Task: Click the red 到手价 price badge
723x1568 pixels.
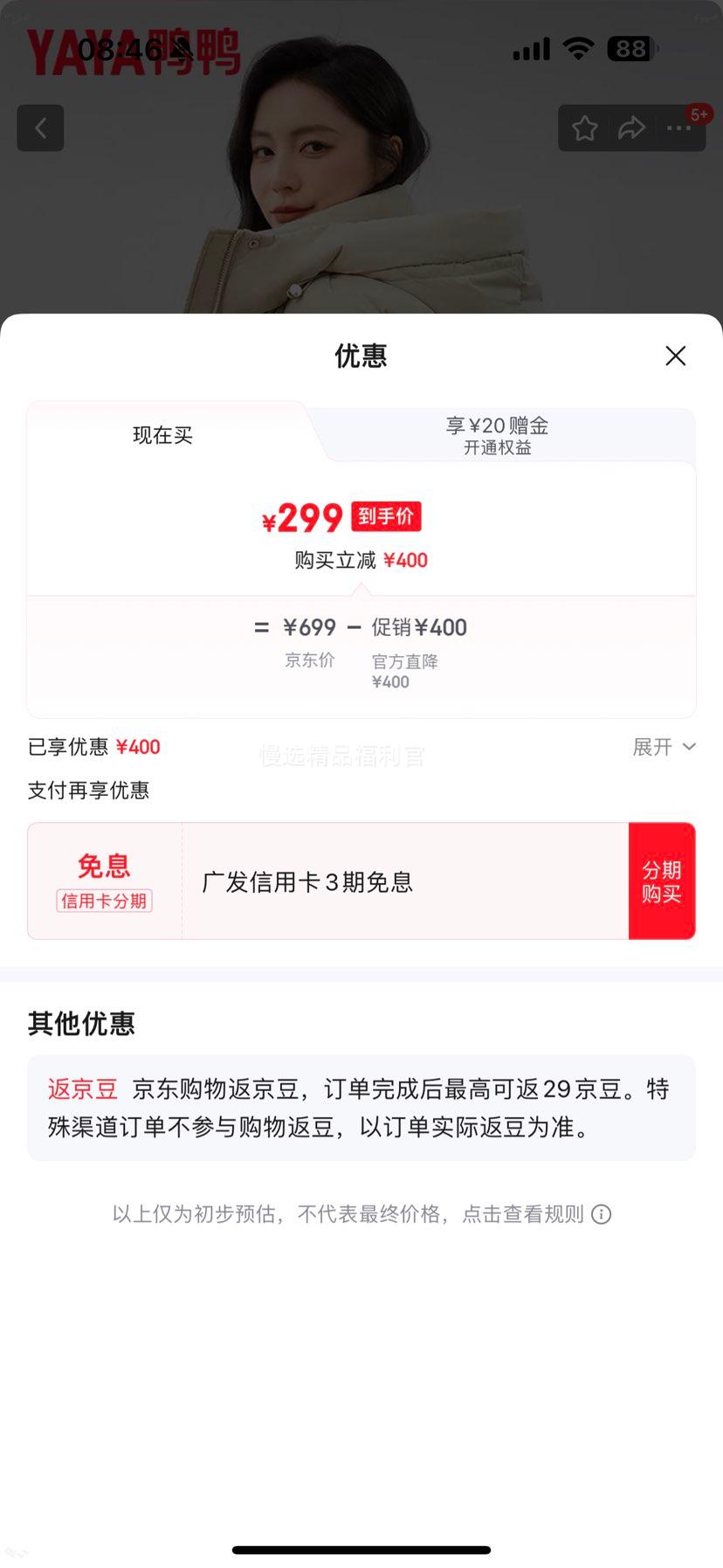Action: point(386,517)
